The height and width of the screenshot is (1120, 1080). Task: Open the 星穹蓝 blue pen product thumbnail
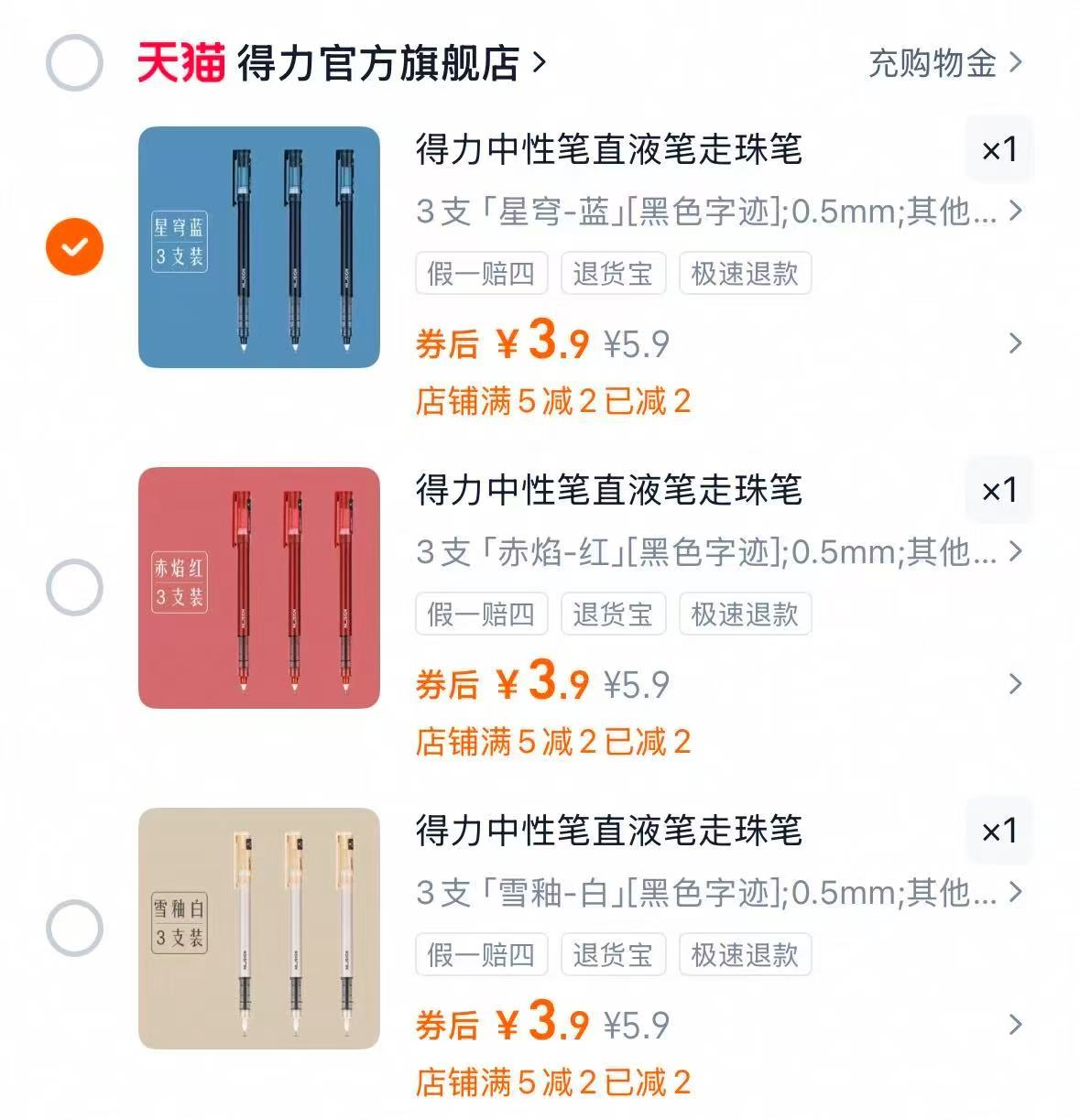tap(258, 245)
